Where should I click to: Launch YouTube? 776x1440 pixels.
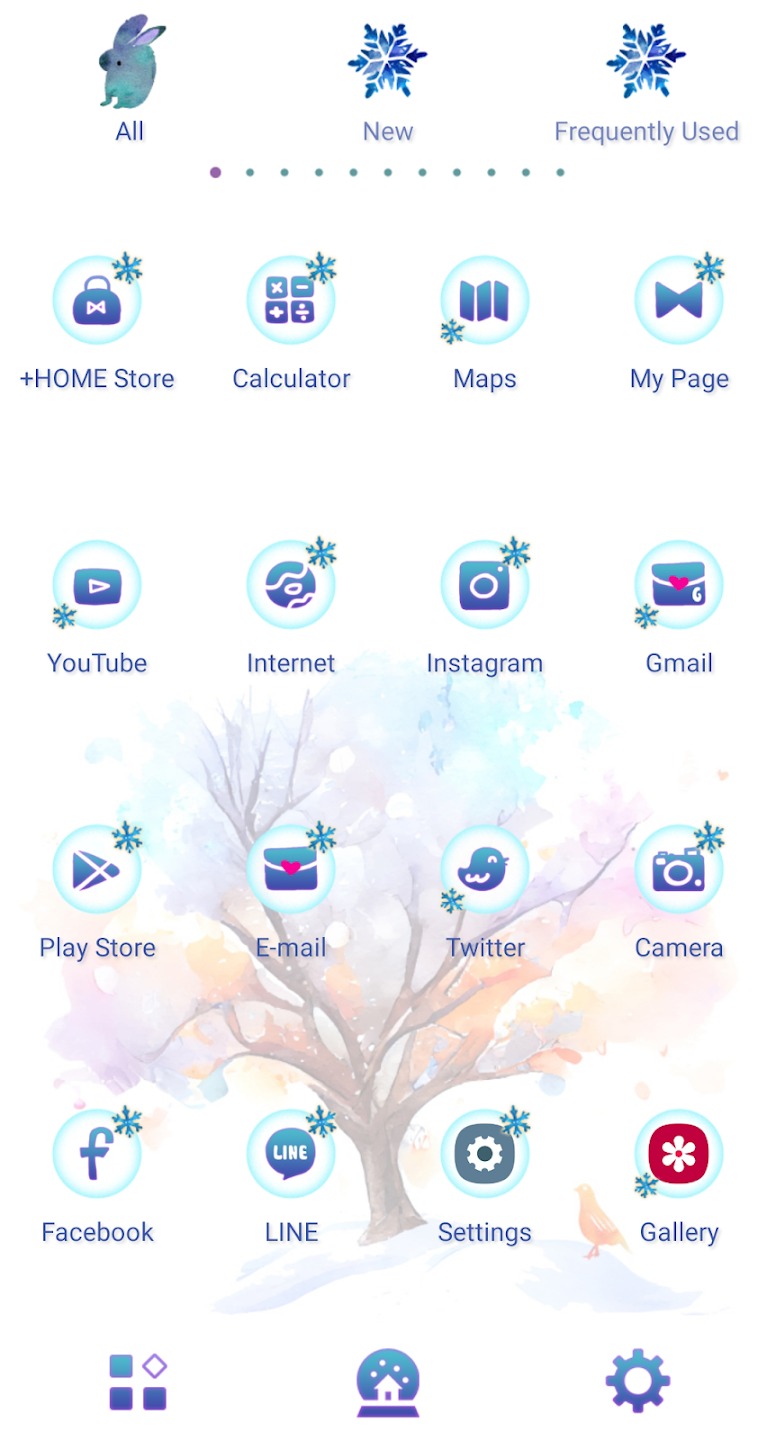click(97, 607)
